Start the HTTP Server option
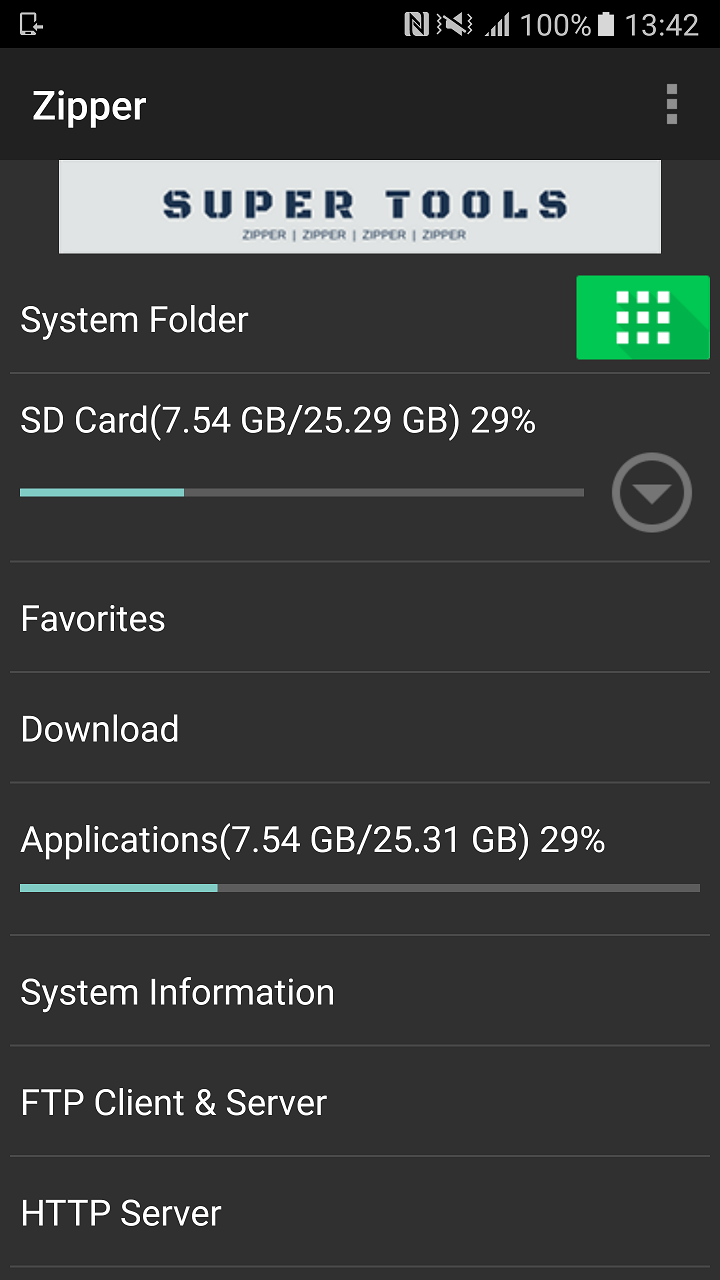The width and height of the screenshot is (720, 1280). tap(120, 1212)
